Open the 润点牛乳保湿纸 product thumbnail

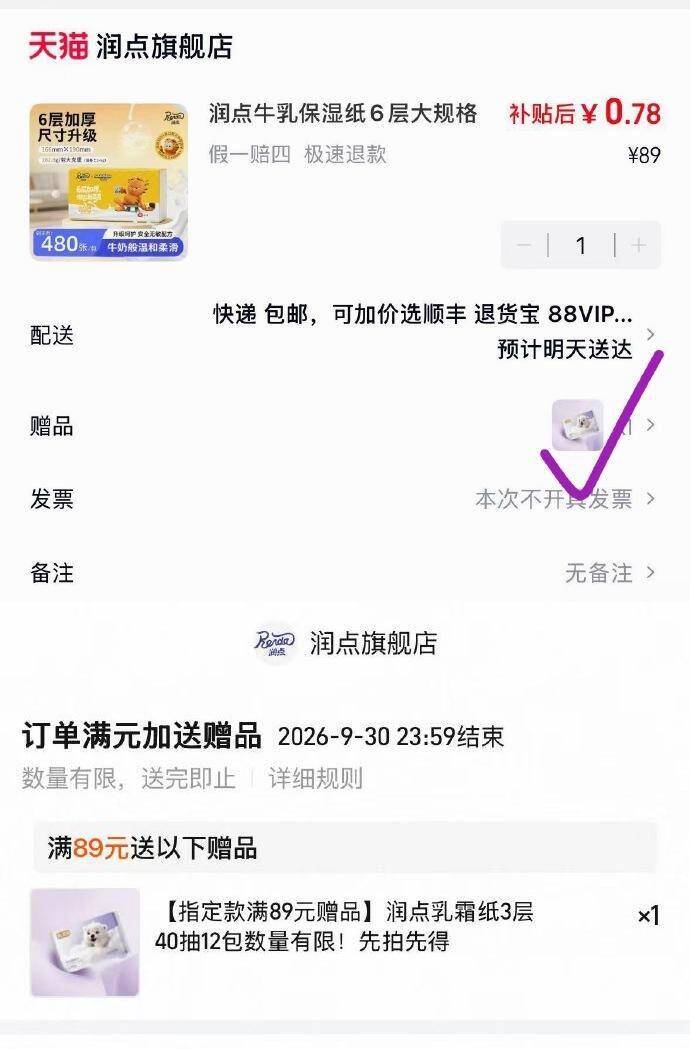tap(108, 181)
